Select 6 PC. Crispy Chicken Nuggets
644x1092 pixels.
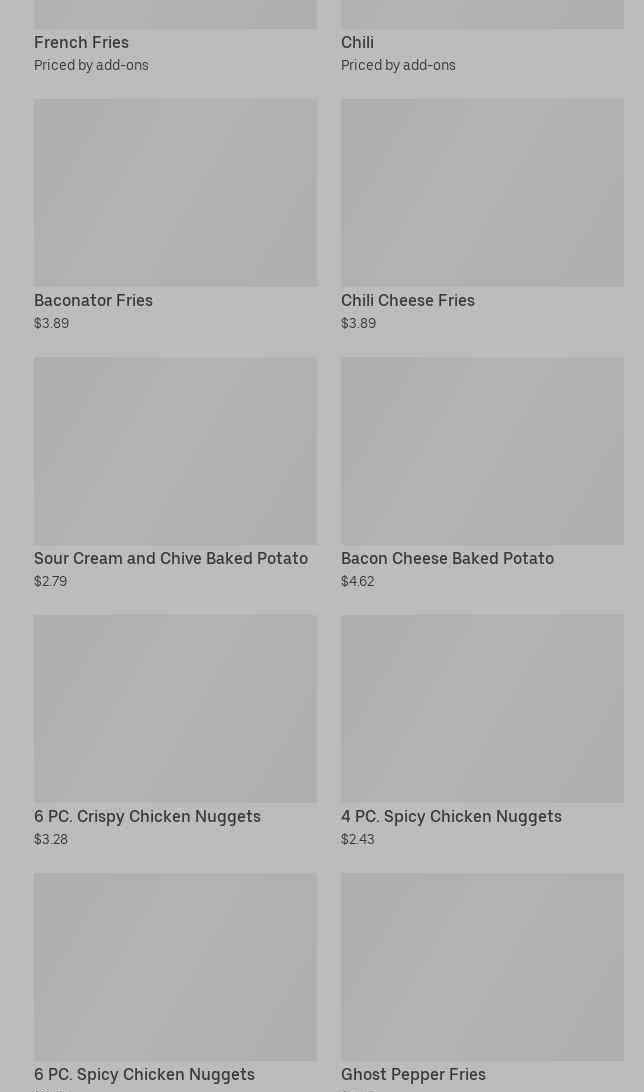tap(175, 709)
